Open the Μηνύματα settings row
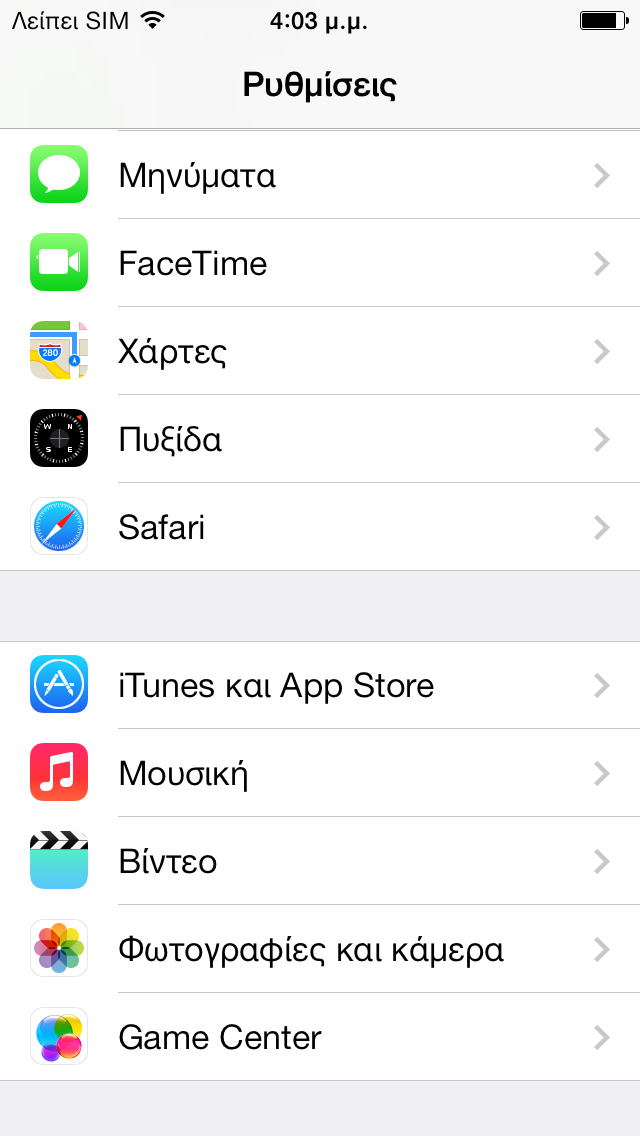This screenshot has width=640, height=1136. [x=320, y=176]
